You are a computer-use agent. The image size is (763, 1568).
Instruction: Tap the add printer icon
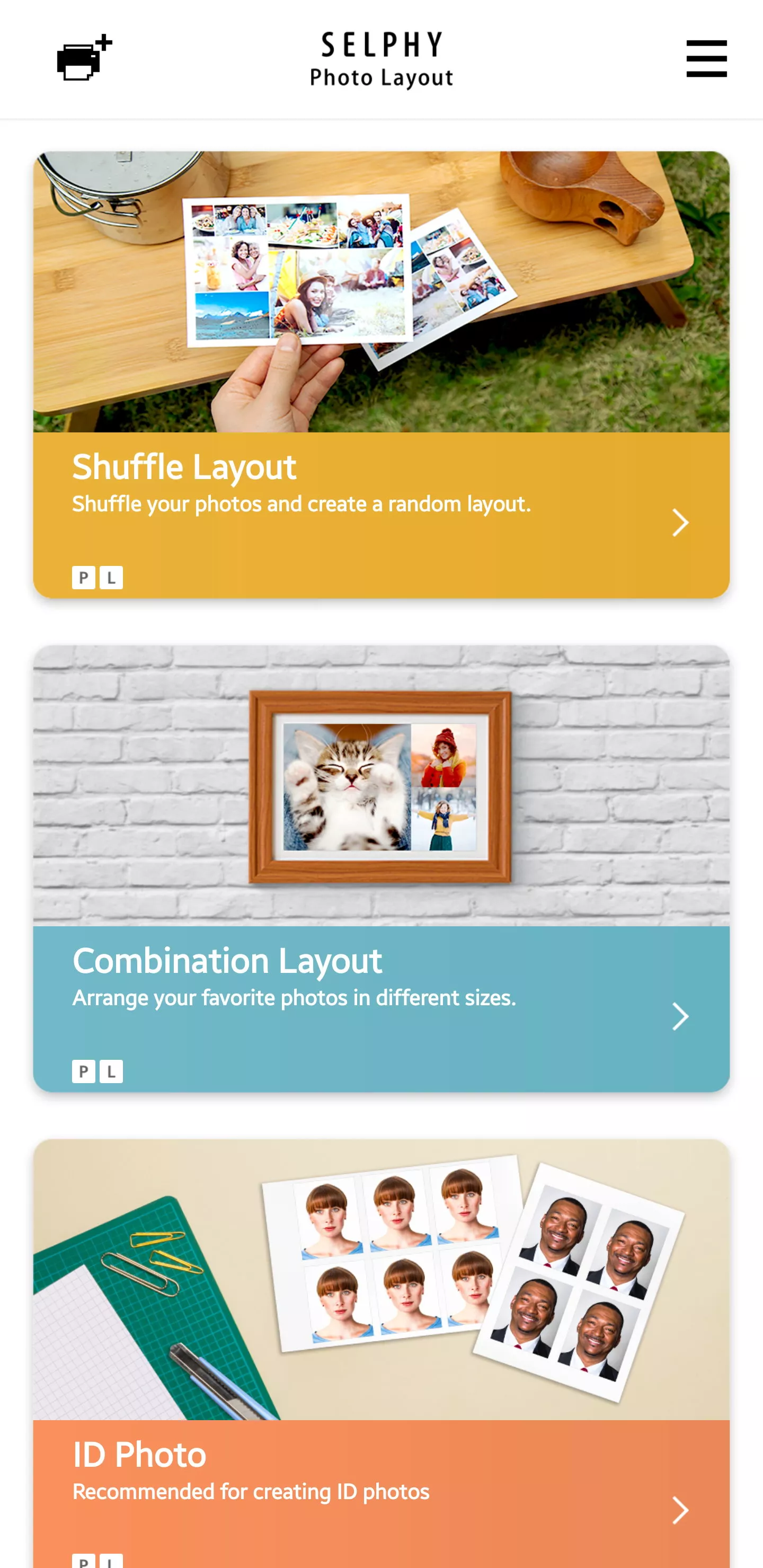(x=84, y=58)
